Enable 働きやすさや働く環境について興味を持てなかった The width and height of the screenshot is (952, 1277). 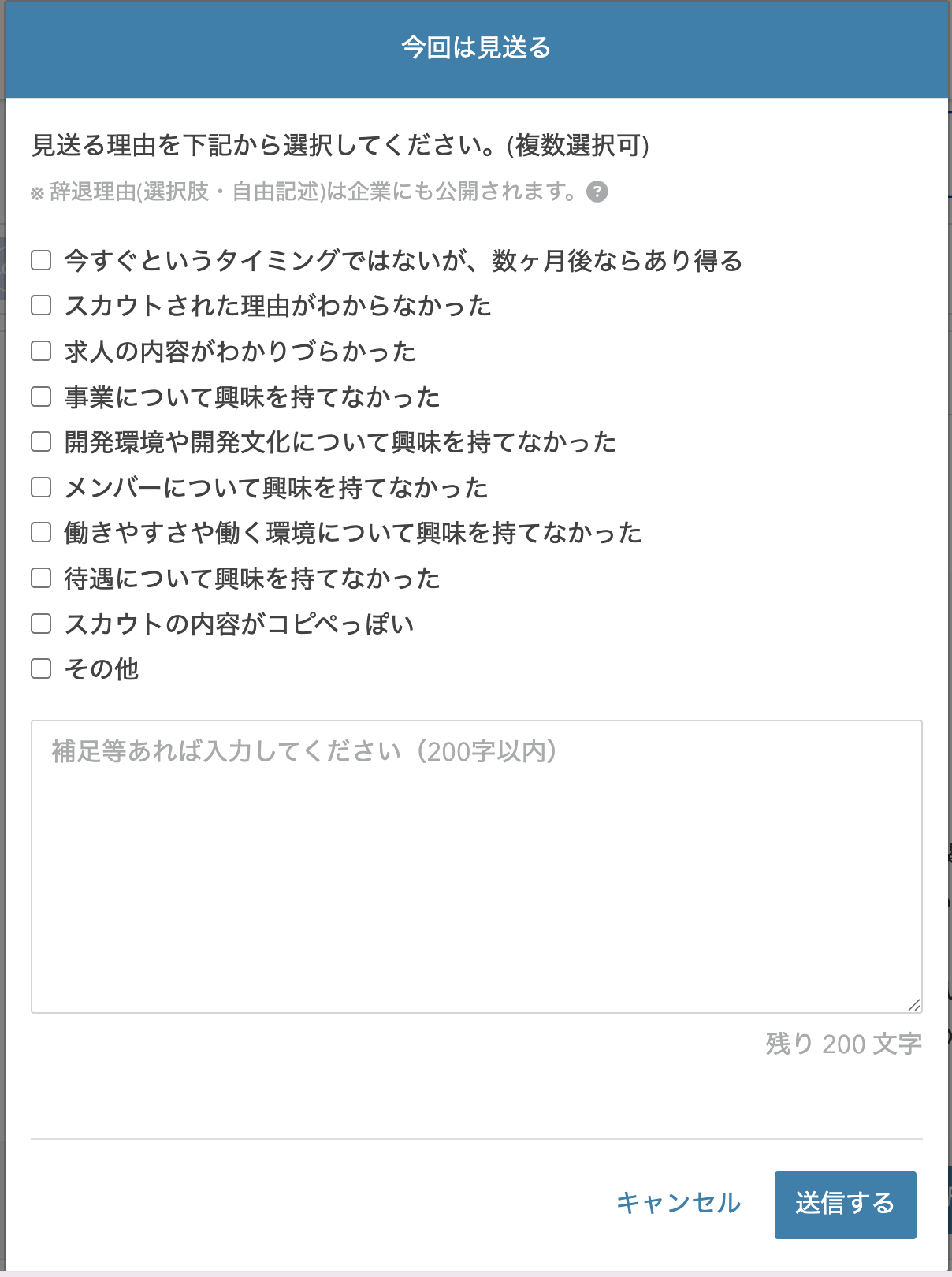click(40, 533)
